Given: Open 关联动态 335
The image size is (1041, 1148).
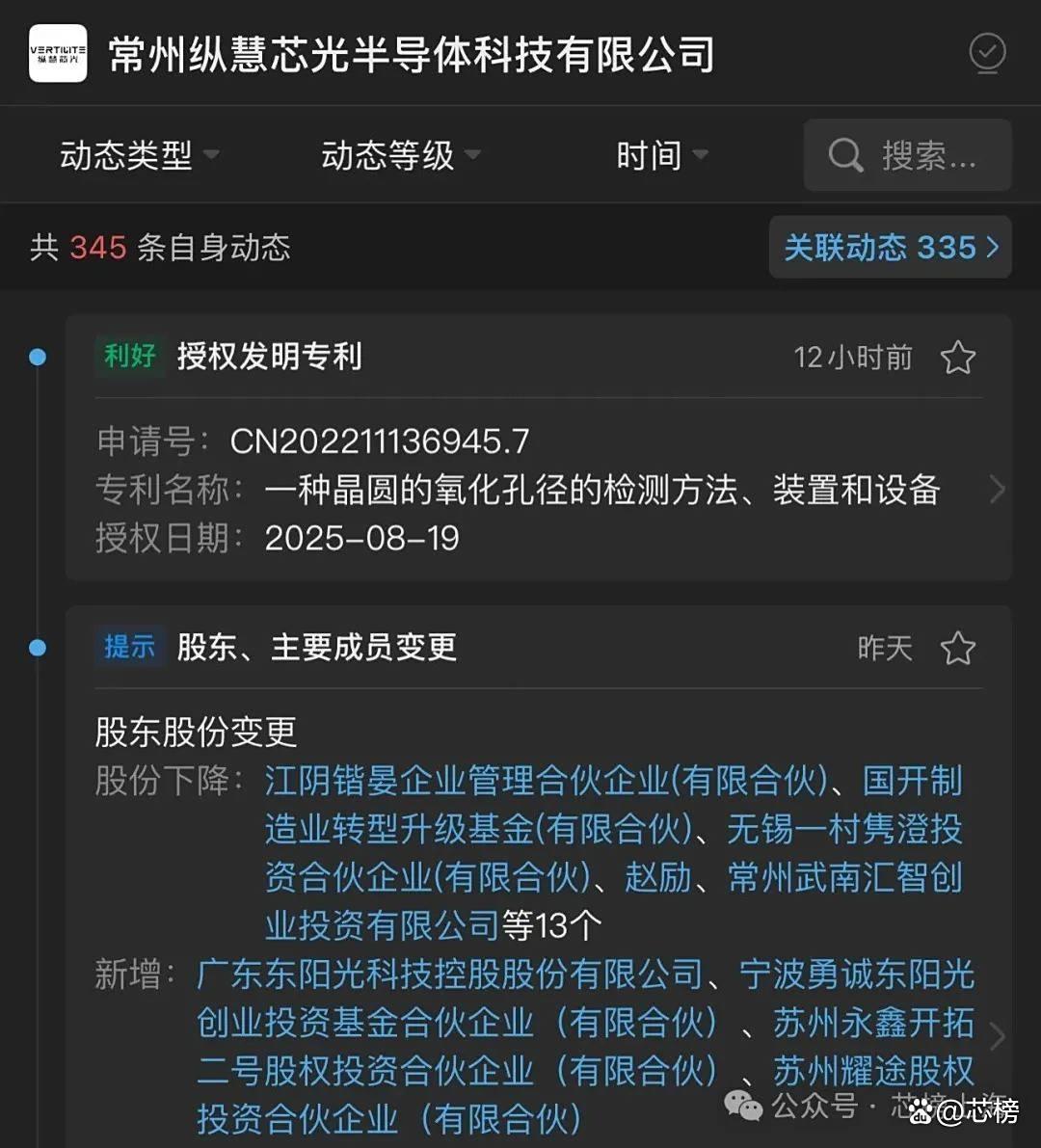Looking at the screenshot, I should (890, 248).
